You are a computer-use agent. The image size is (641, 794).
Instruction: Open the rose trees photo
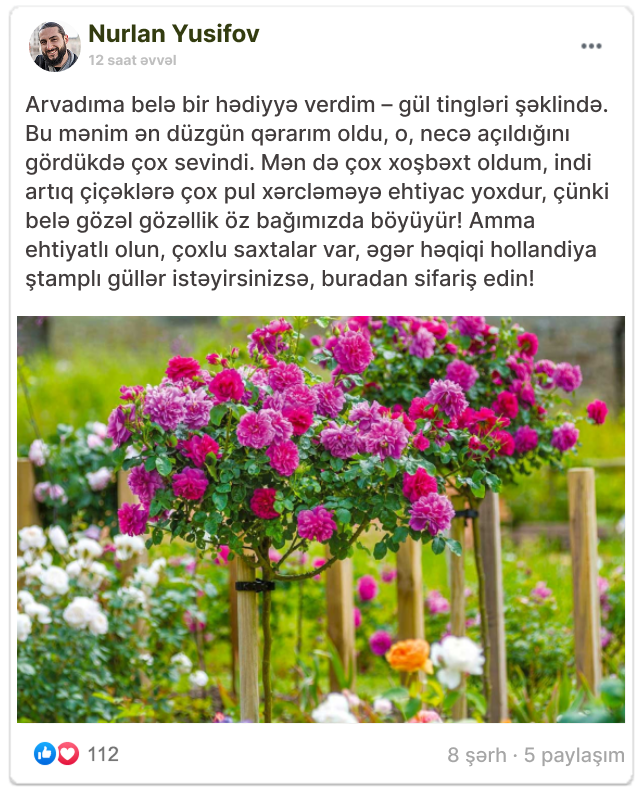pos(320,520)
